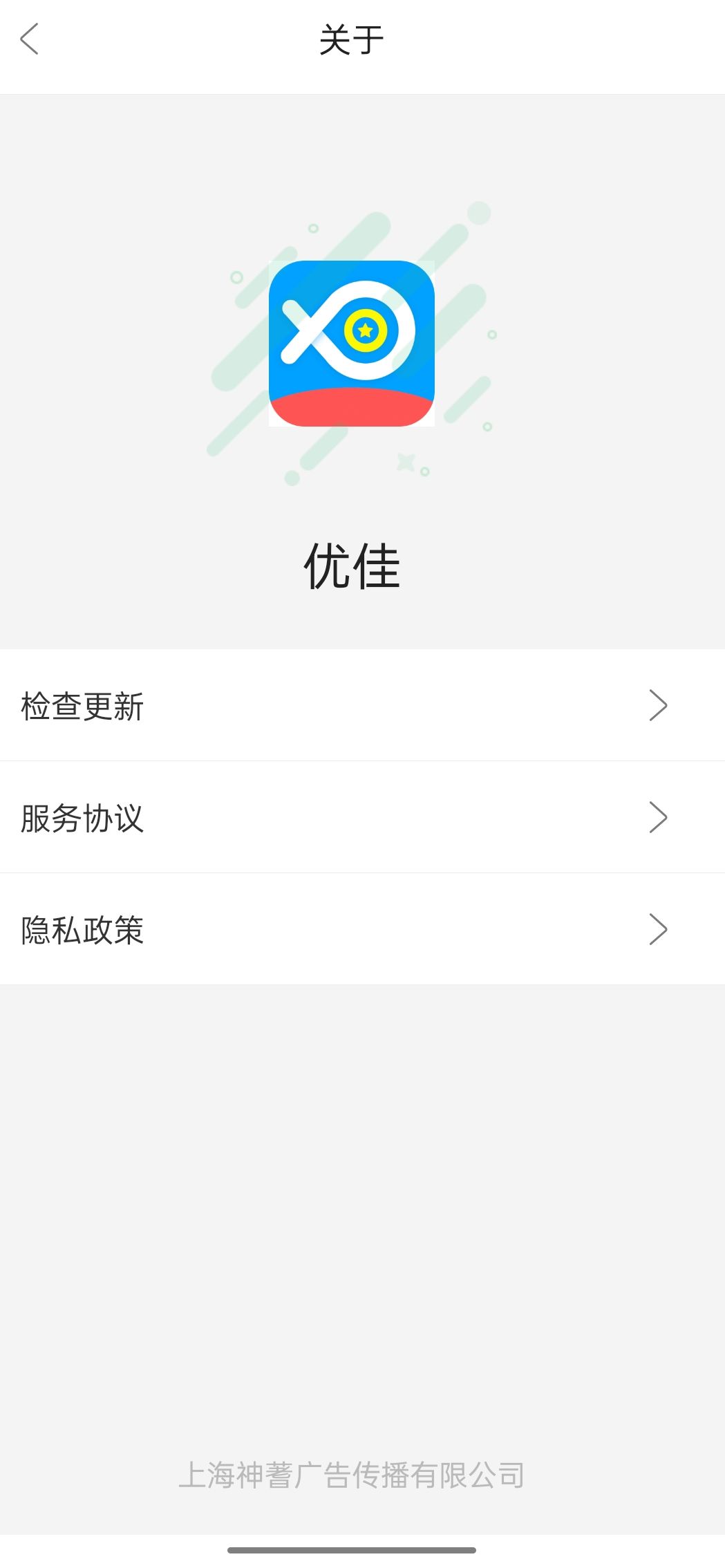
Task: Click the chevron on the 检查更新 row
Action: point(659,706)
